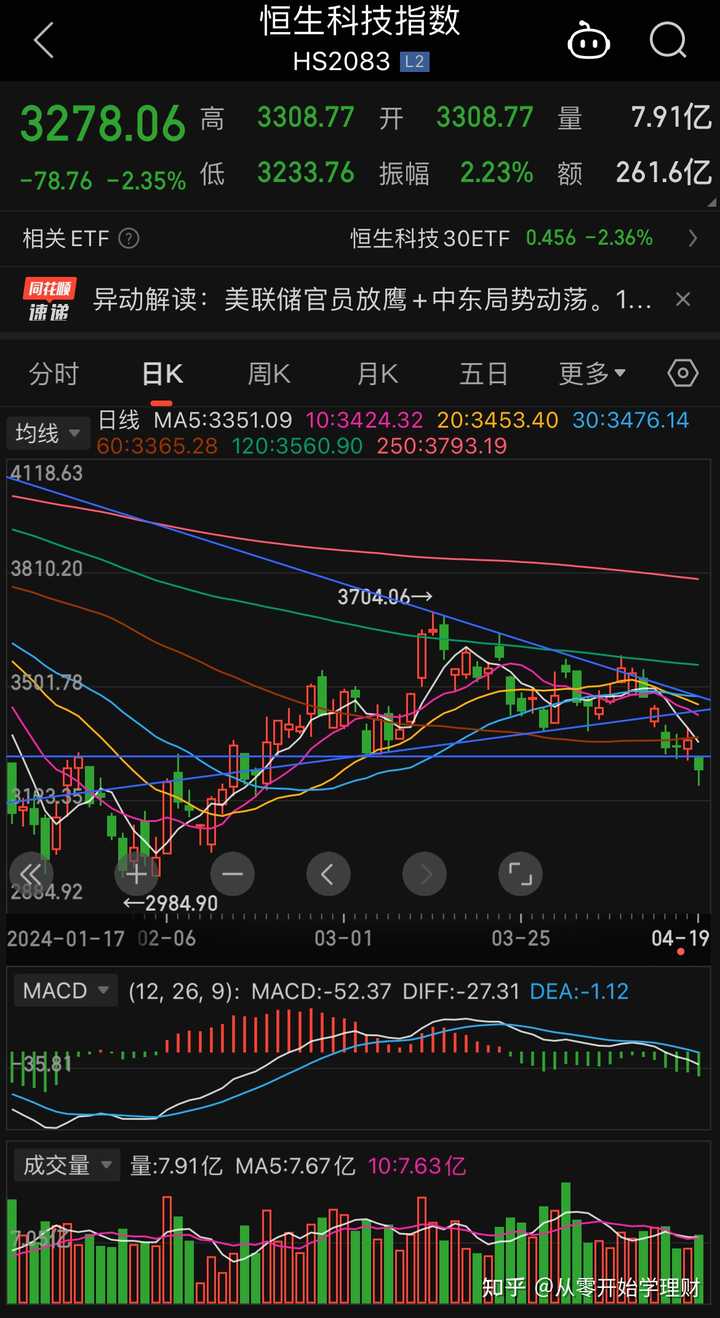Expand the chart to fullscreen
The image size is (720, 1318).
click(520, 874)
